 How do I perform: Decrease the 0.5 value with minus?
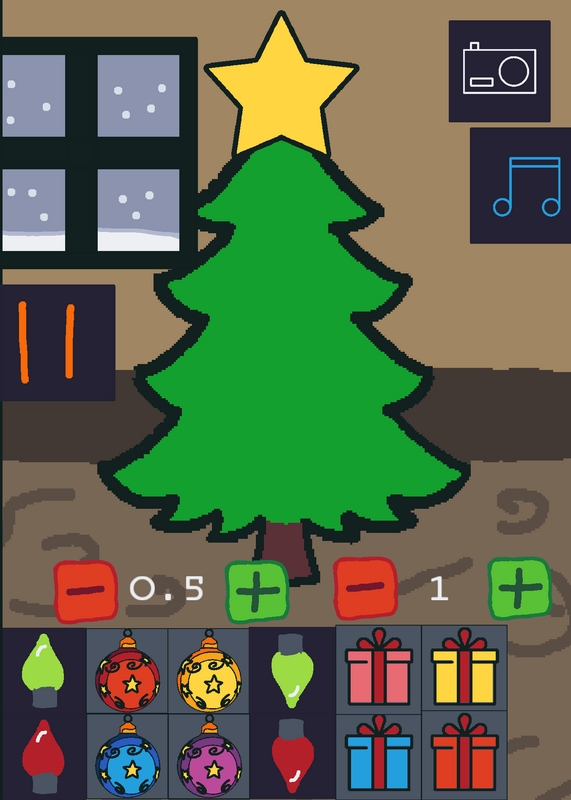tap(86, 592)
